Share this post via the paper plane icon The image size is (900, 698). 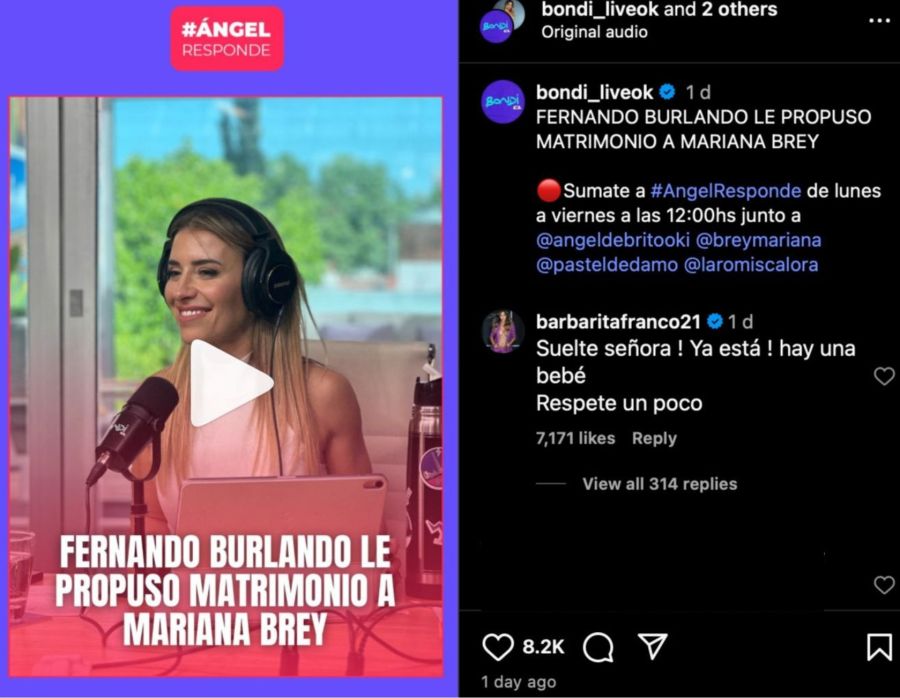(x=652, y=646)
